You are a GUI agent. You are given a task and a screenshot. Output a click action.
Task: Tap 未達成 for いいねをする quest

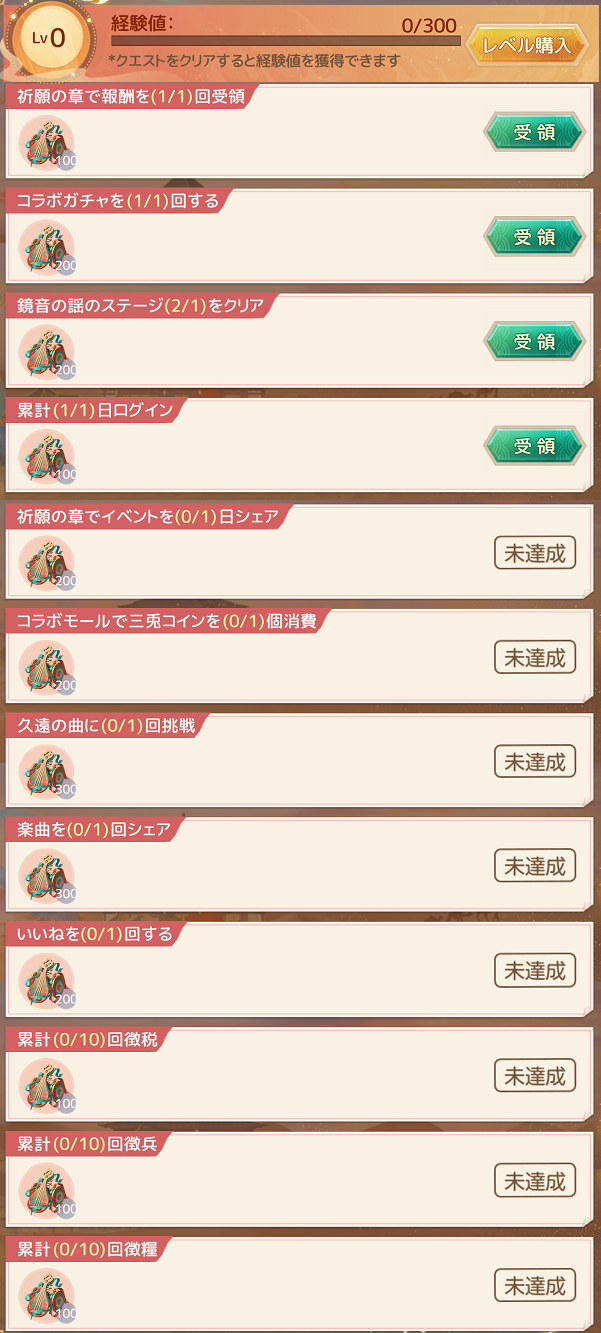click(x=535, y=970)
